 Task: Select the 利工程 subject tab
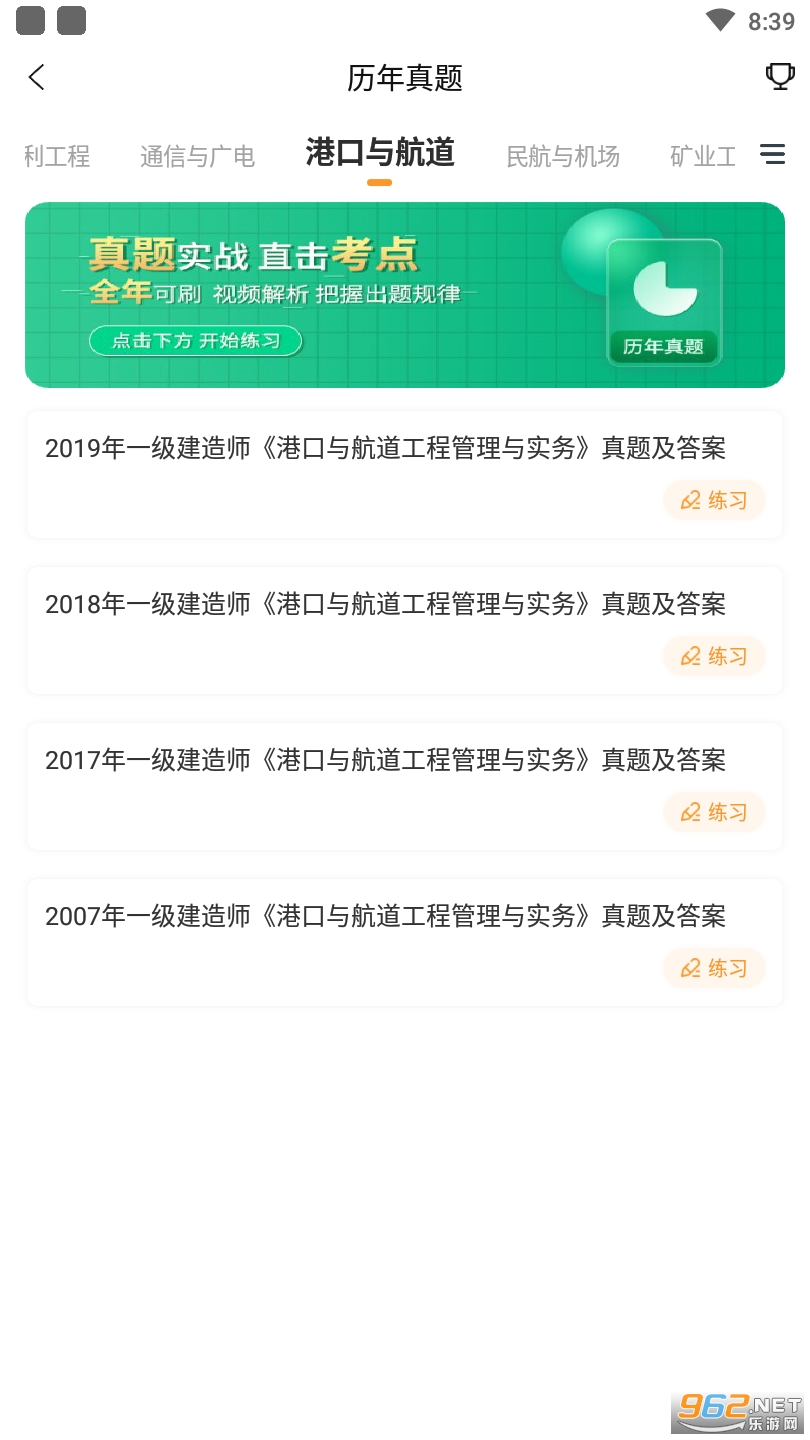click(57, 156)
